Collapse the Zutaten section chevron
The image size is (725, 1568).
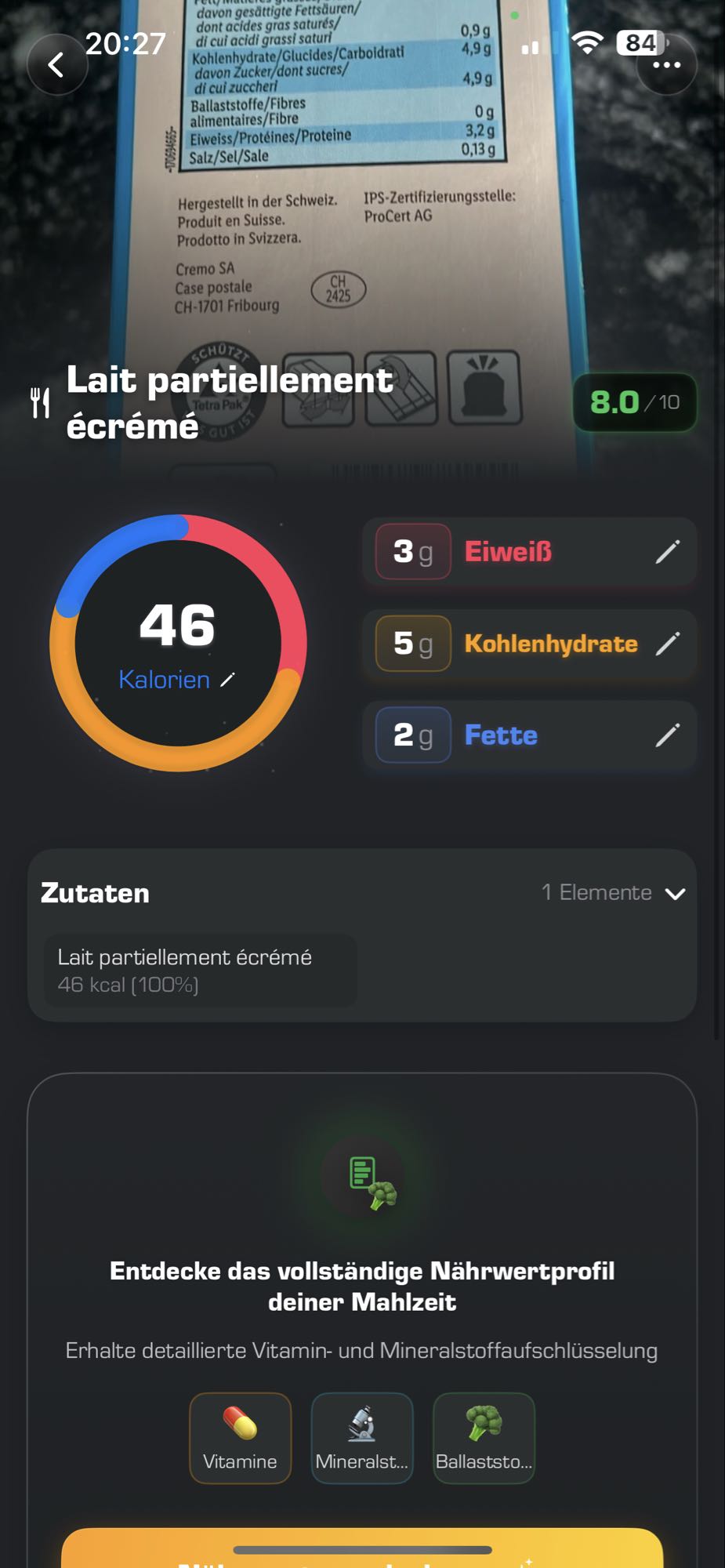[x=675, y=894]
